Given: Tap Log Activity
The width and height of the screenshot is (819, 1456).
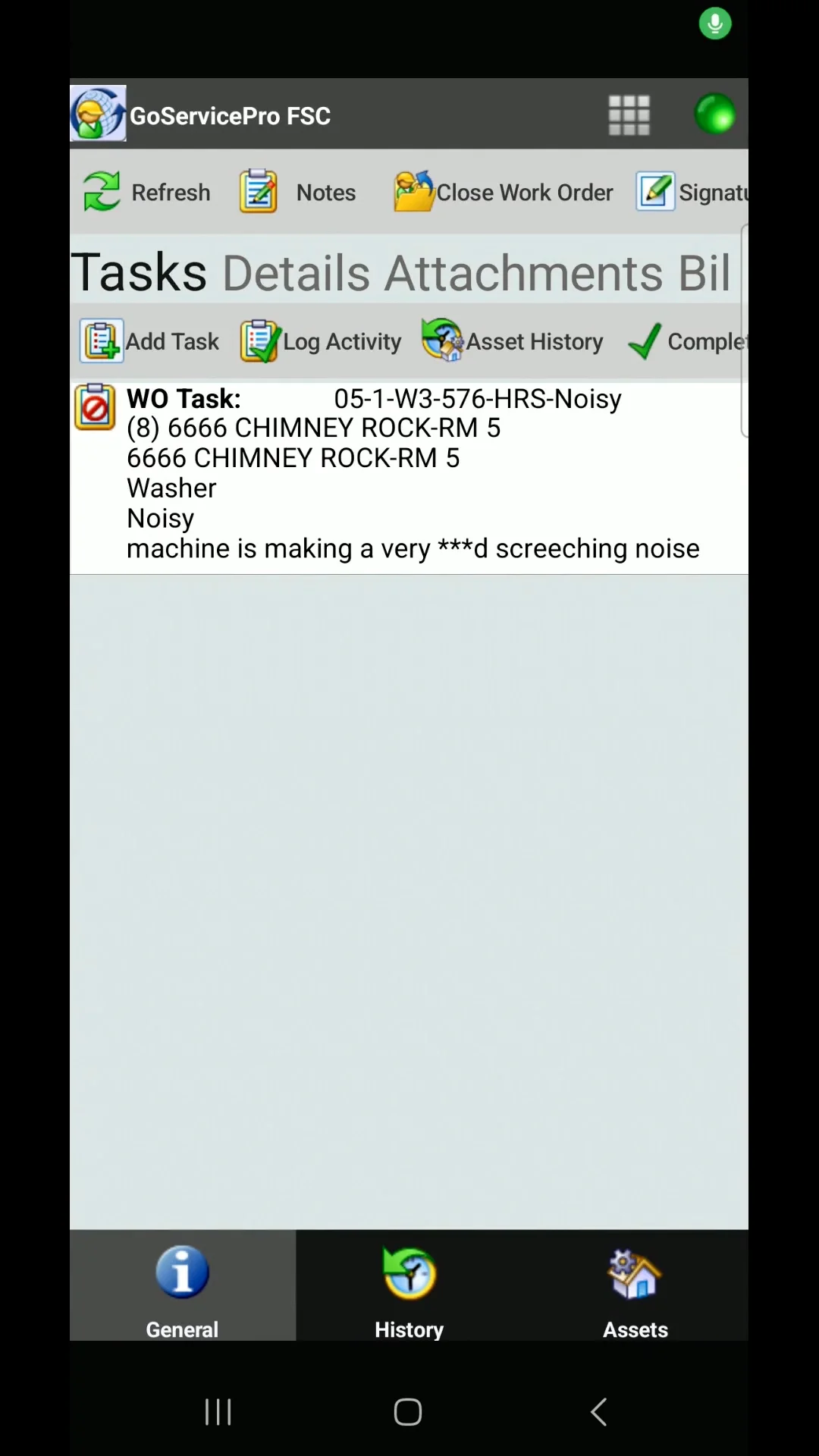Looking at the screenshot, I should [321, 341].
